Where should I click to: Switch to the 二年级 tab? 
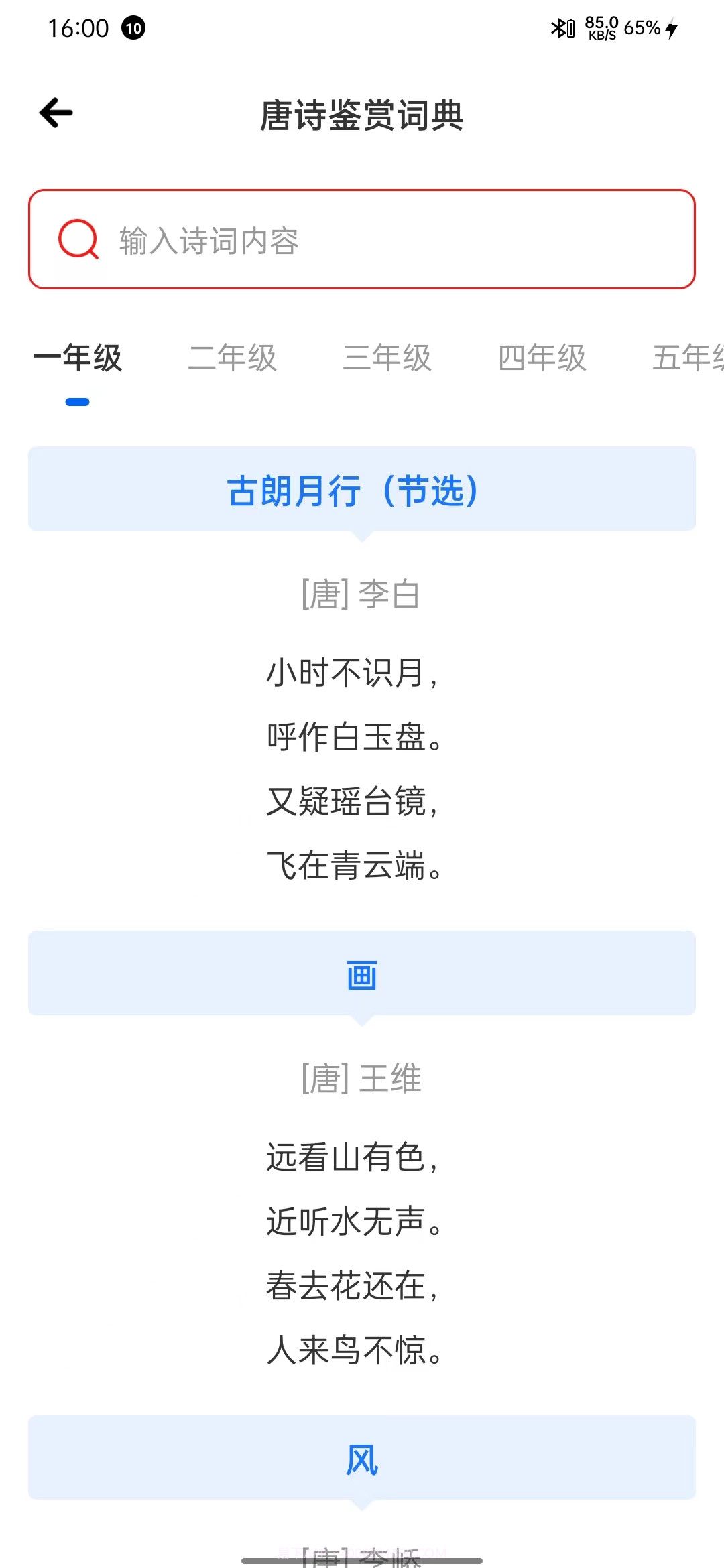point(233,358)
